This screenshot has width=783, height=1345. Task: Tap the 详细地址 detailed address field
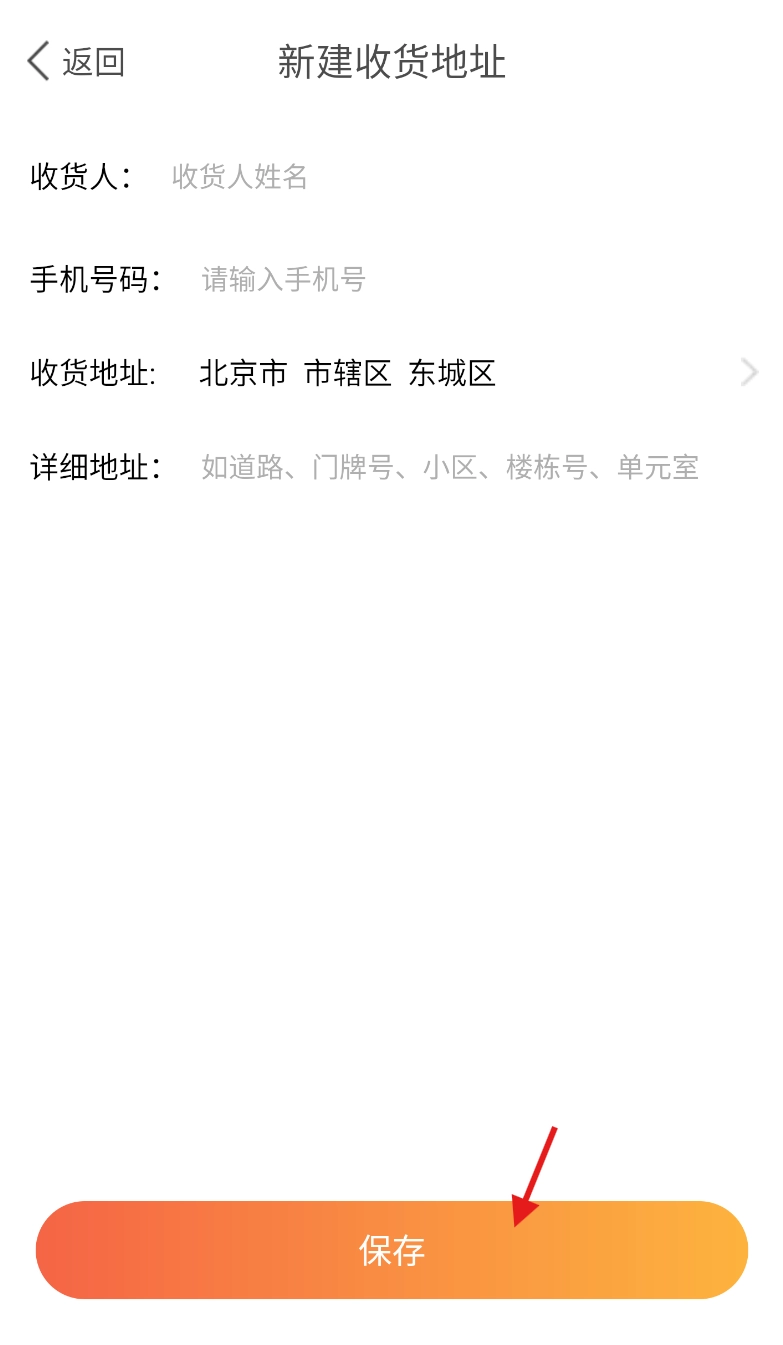[x=450, y=467]
